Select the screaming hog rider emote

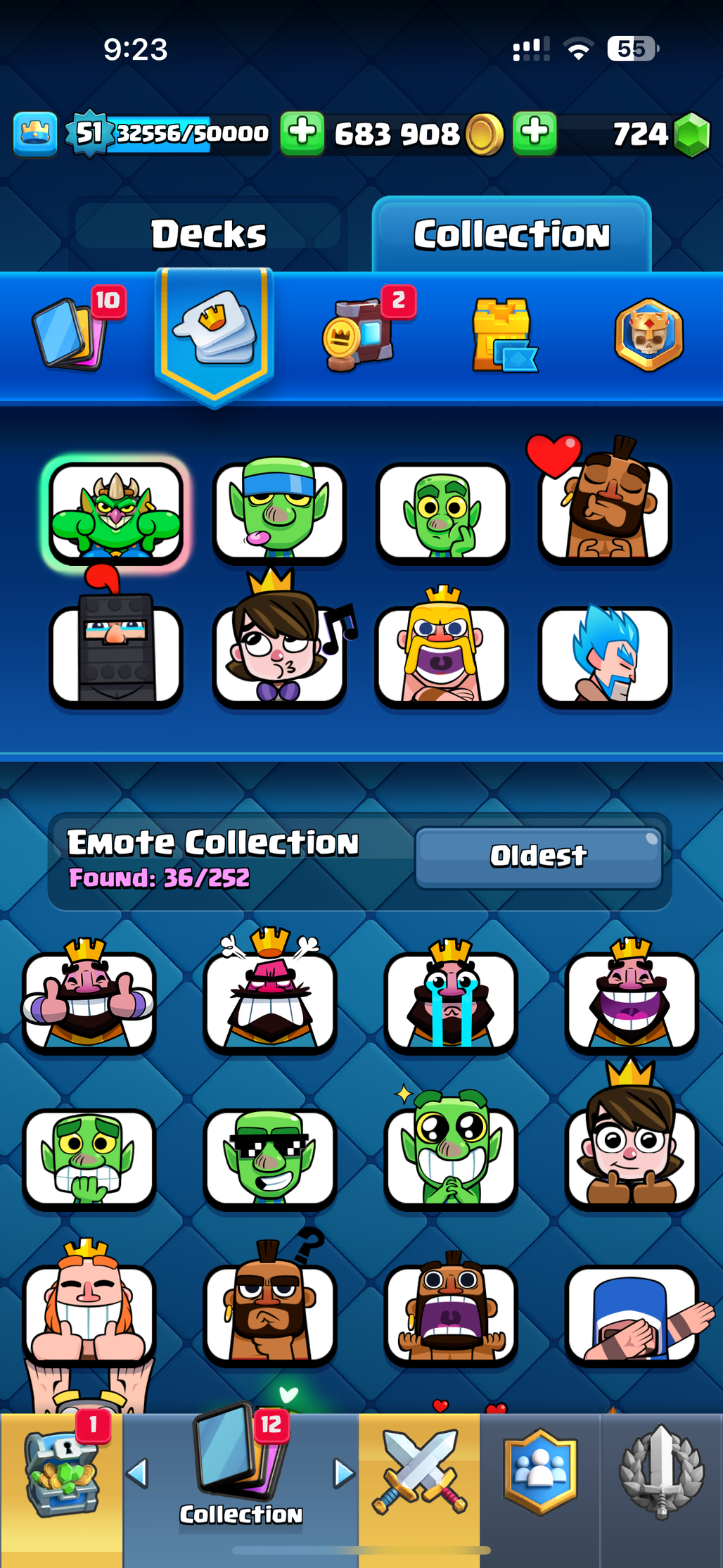coord(451,1315)
